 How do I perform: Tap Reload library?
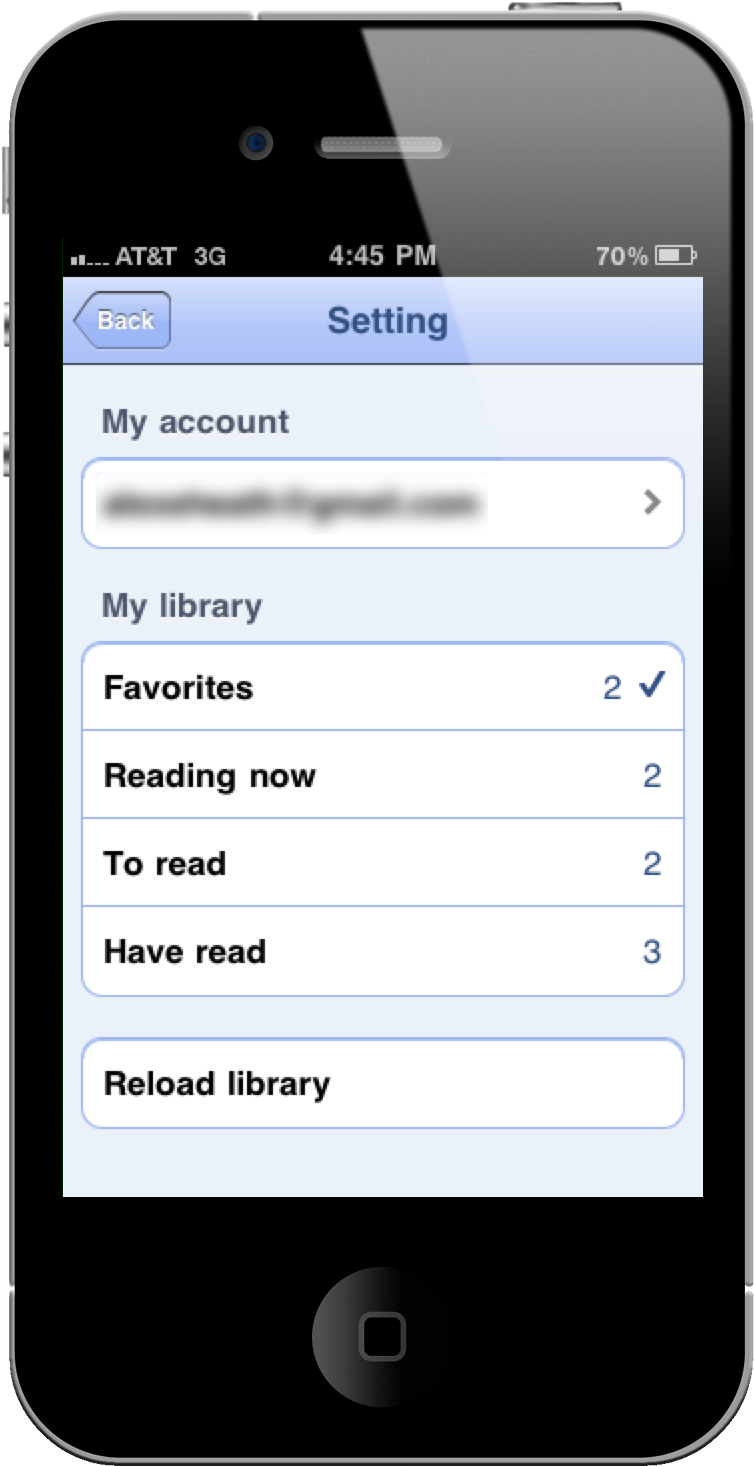(382, 1084)
